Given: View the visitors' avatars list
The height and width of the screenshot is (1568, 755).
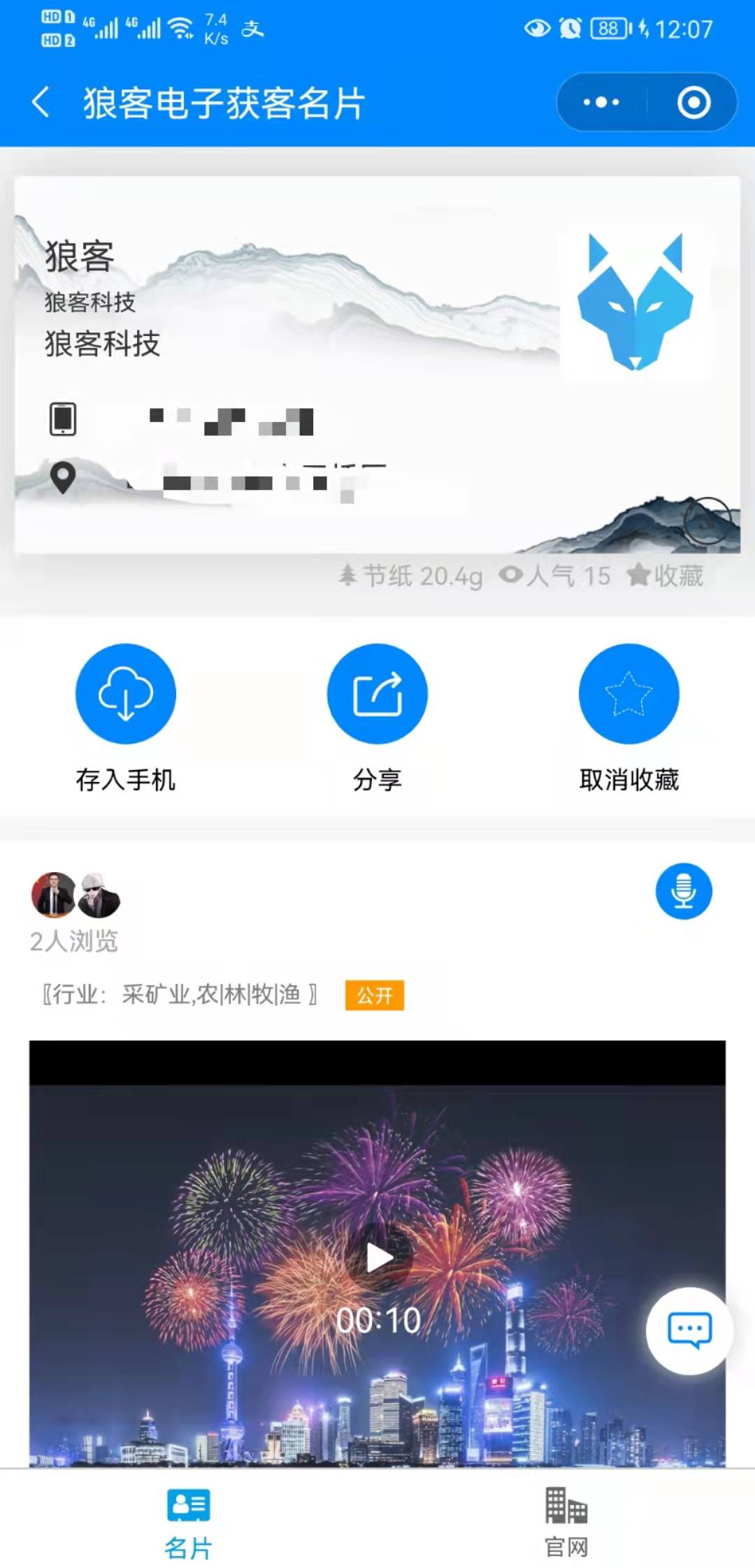Looking at the screenshot, I should click(75, 895).
